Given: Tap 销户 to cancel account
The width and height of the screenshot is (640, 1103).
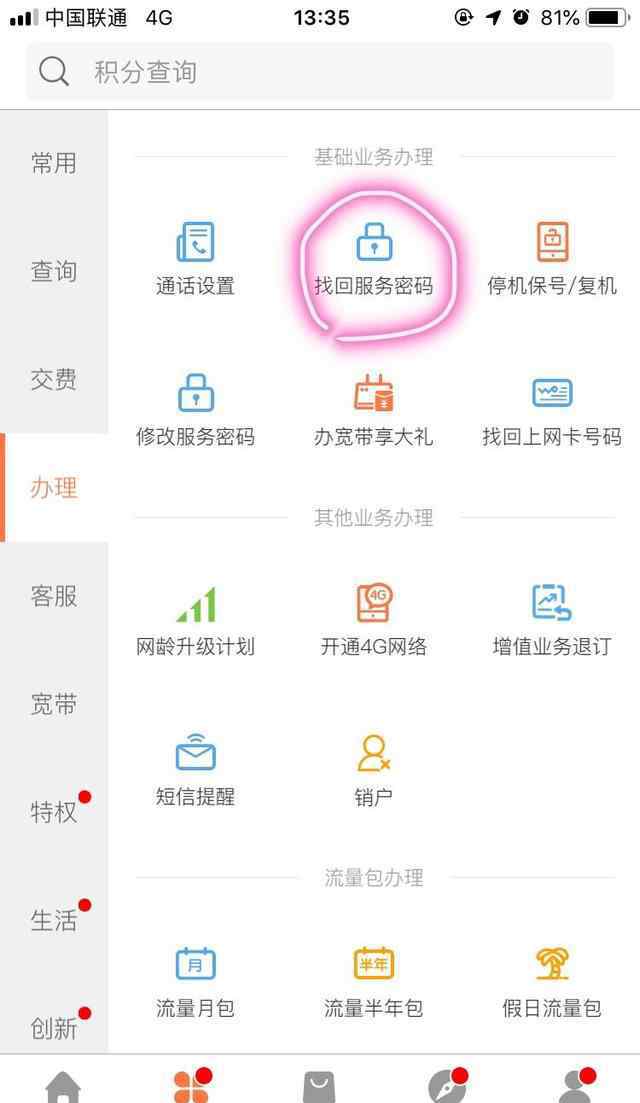Looking at the screenshot, I should tap(373, 771).
